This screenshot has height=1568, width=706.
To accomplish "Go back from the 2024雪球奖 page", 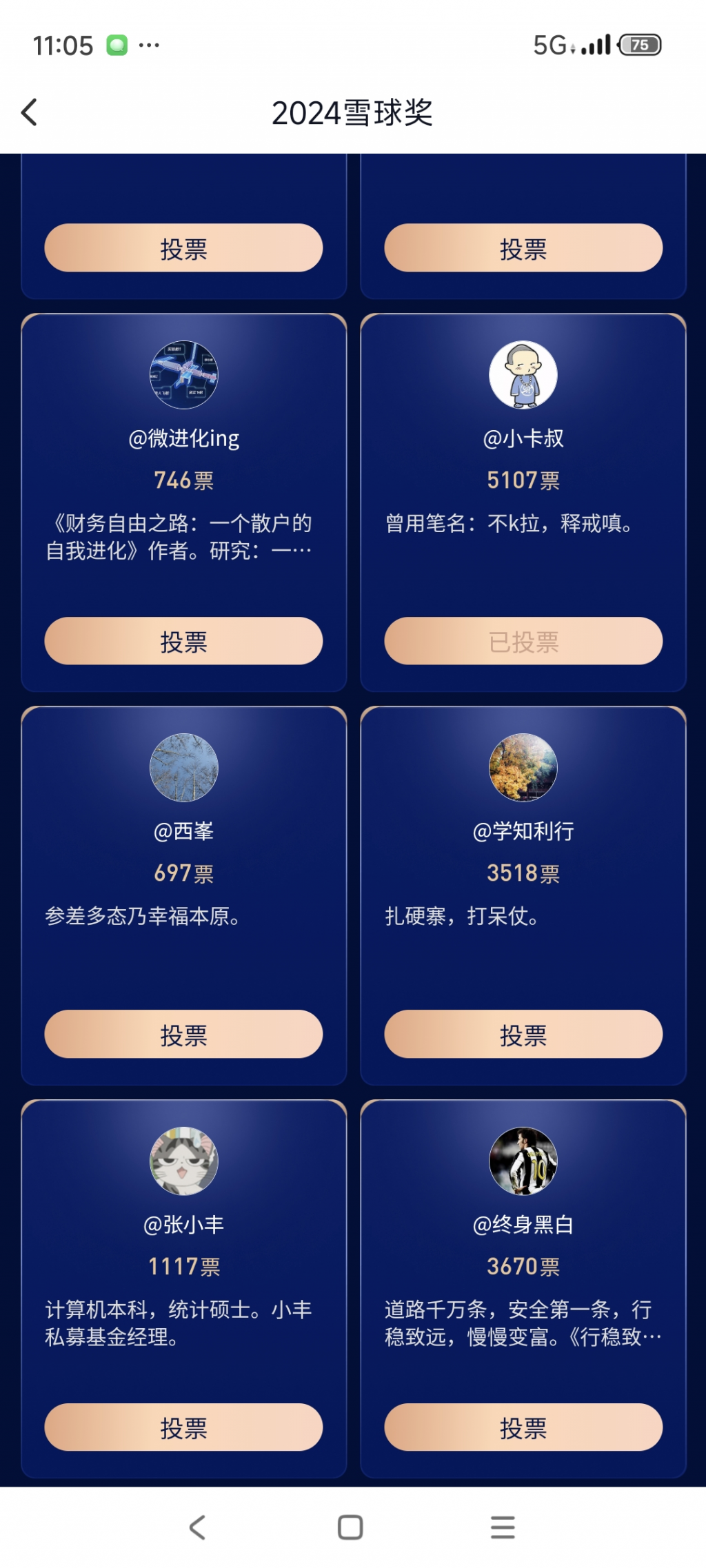I will point(29,112).
